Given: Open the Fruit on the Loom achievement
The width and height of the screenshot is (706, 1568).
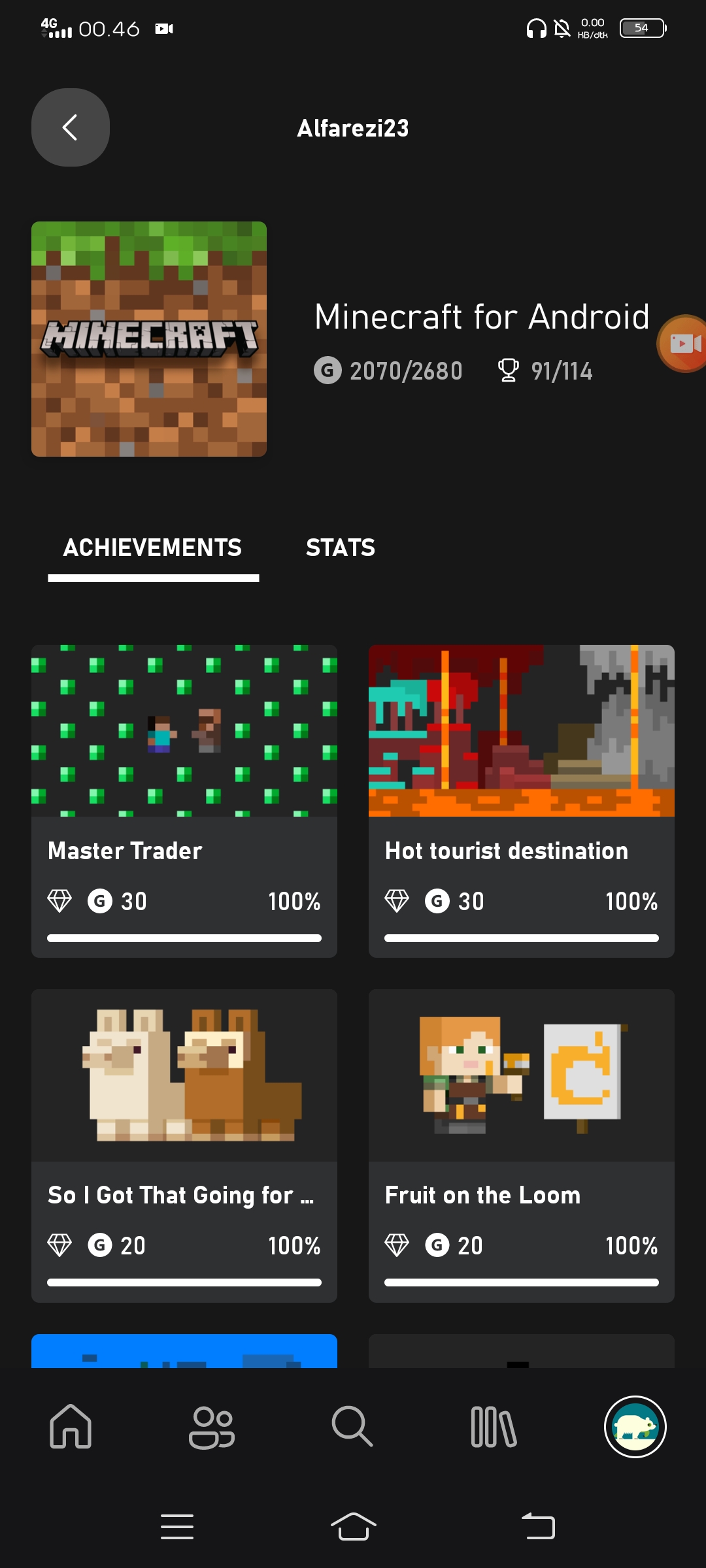Looking at the screenshot, I should pyautogui.click(x=521, y=1145).
